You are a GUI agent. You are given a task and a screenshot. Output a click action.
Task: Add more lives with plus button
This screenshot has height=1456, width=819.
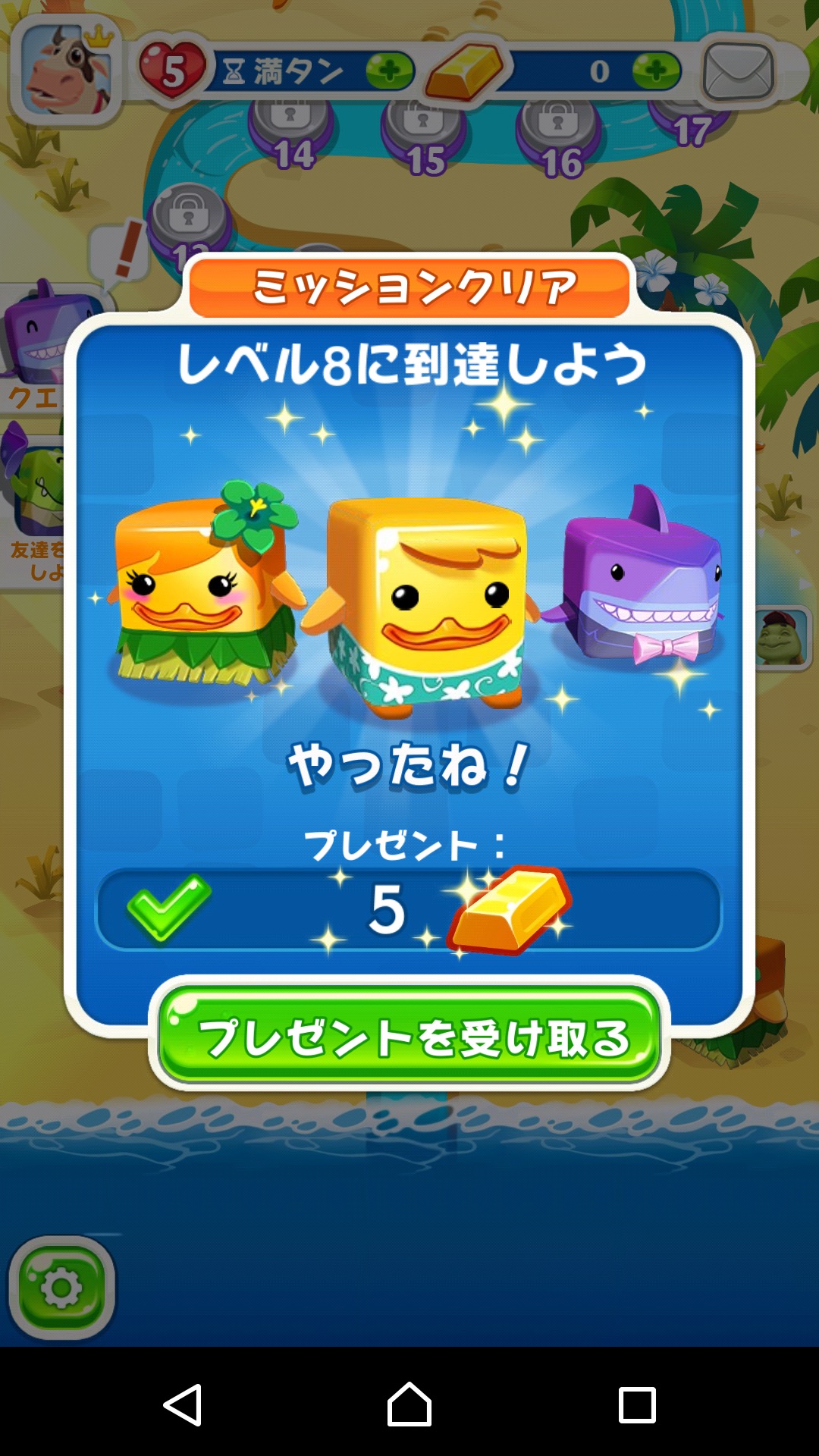389,71
